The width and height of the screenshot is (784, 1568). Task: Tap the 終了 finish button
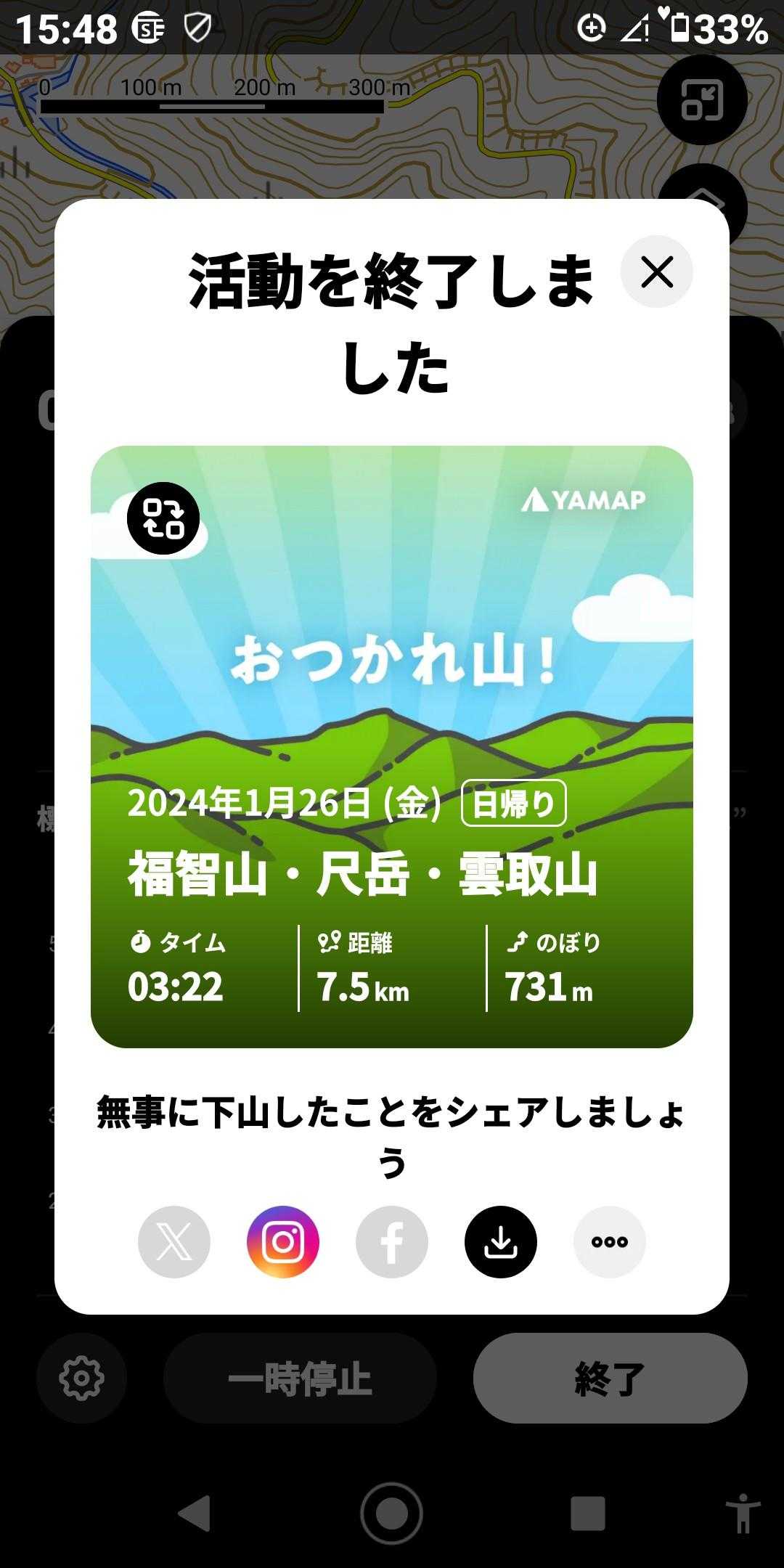pos(610,1379)
